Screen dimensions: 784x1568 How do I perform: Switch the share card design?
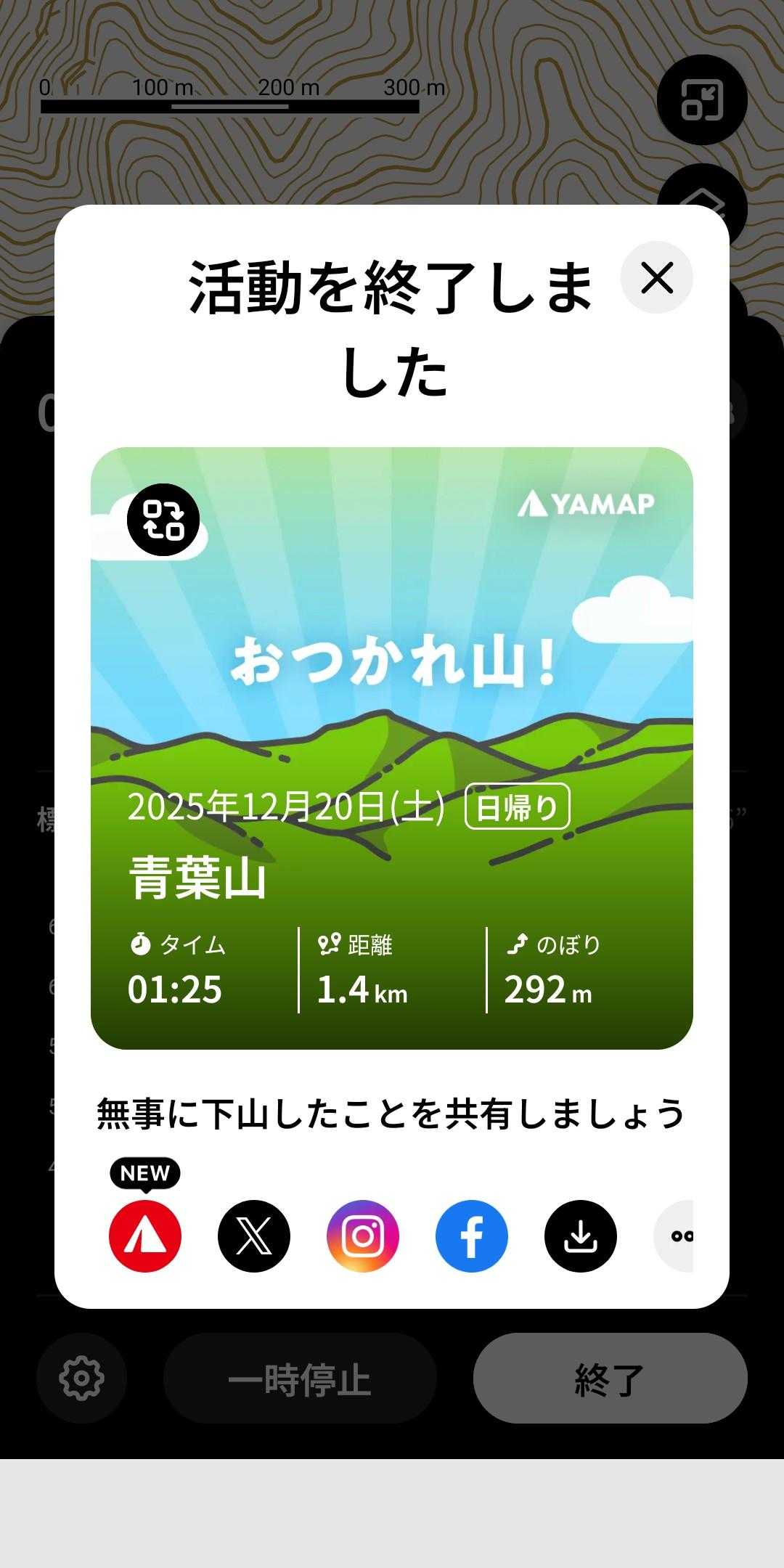point(163,520)
